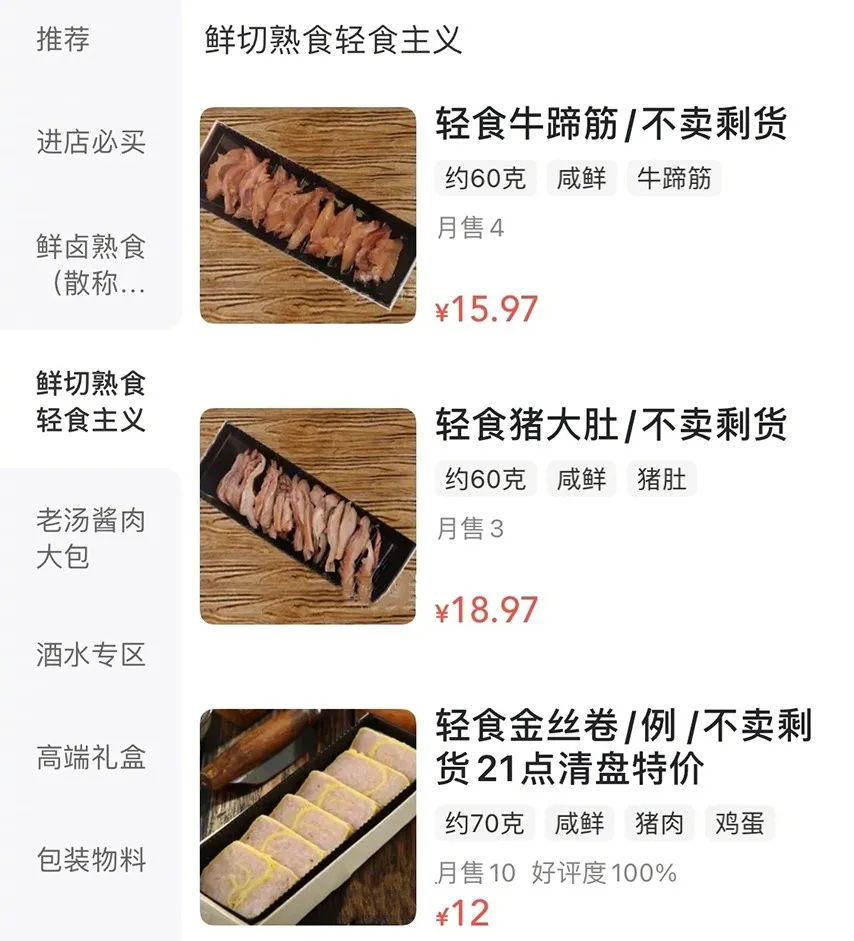The height and width of the screenshot is (941, 854).
Task: Switch to the 推荐 category
Action: pos(63,39)
